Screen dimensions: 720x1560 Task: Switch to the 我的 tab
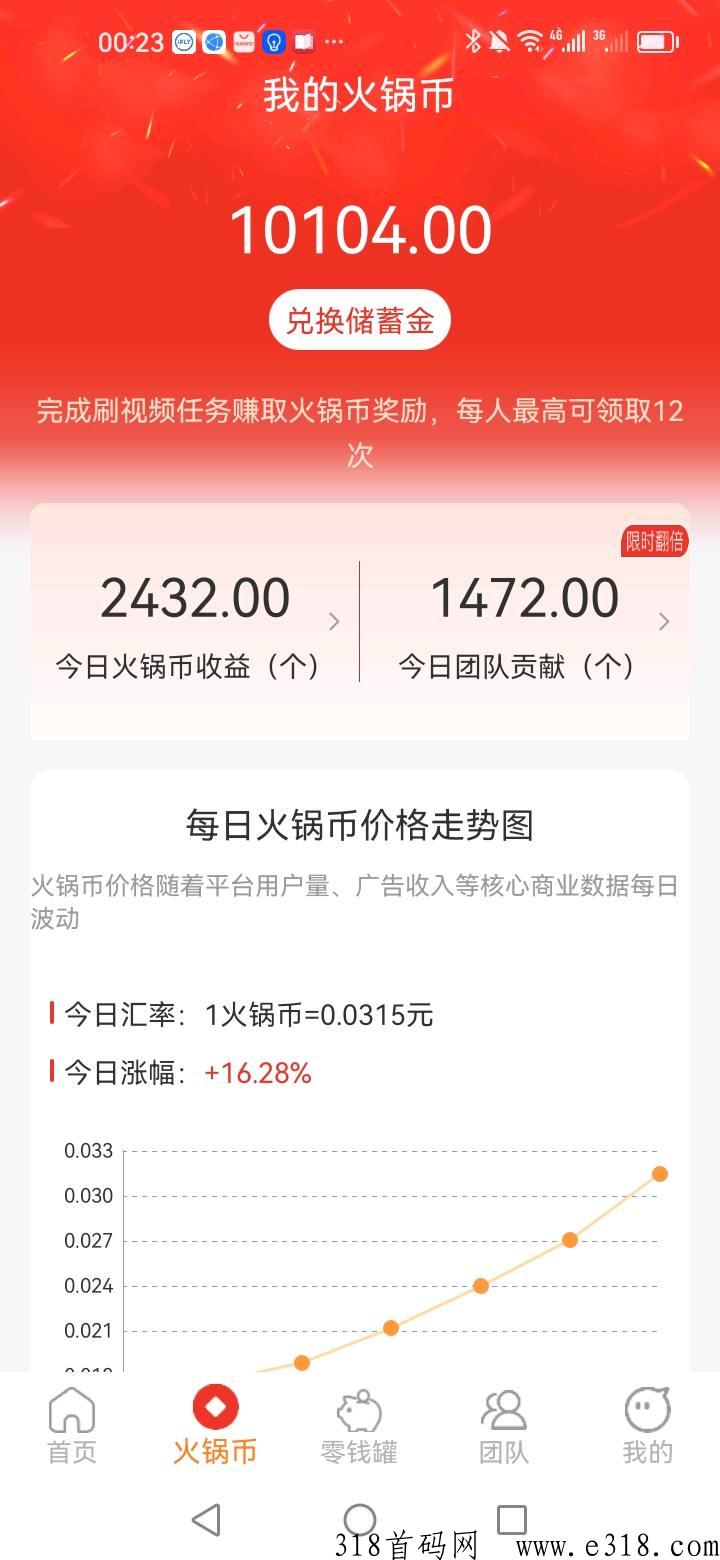pos(647,1426)
